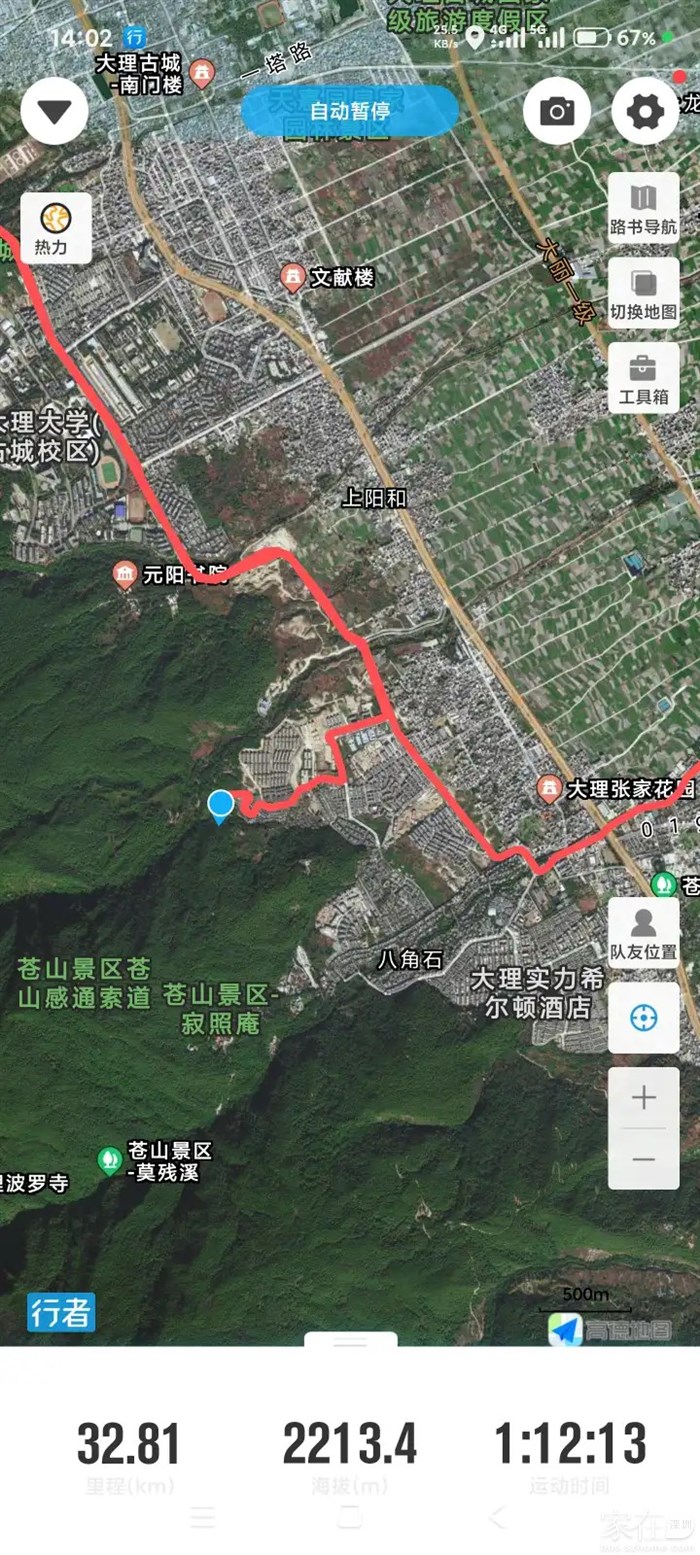This screenshot has height=1555, width=700.
Task: Zoom in with the plus button
Action: point(644,1098)
